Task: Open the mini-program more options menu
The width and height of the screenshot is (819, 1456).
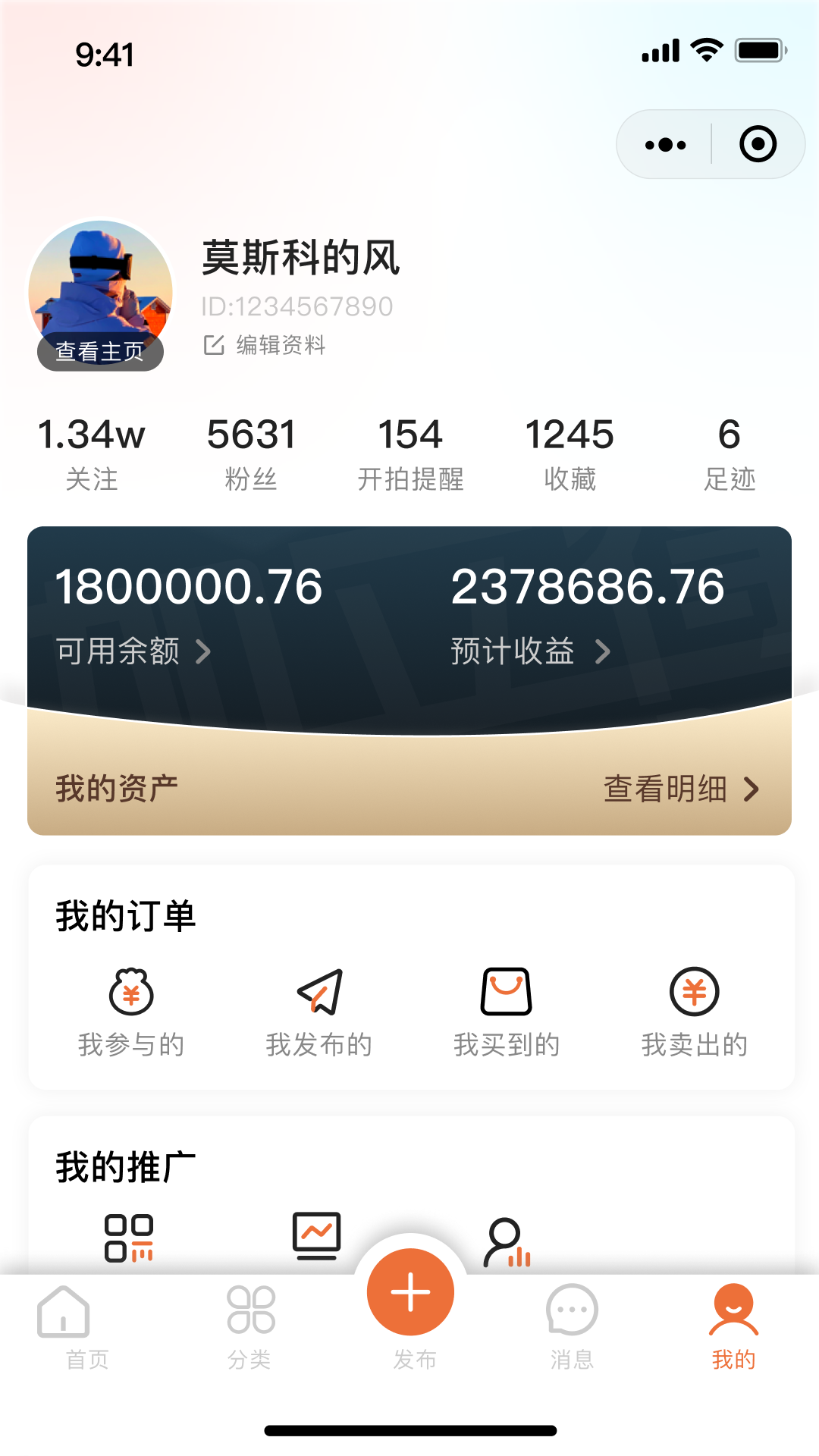Action: [x=665, y=145]
